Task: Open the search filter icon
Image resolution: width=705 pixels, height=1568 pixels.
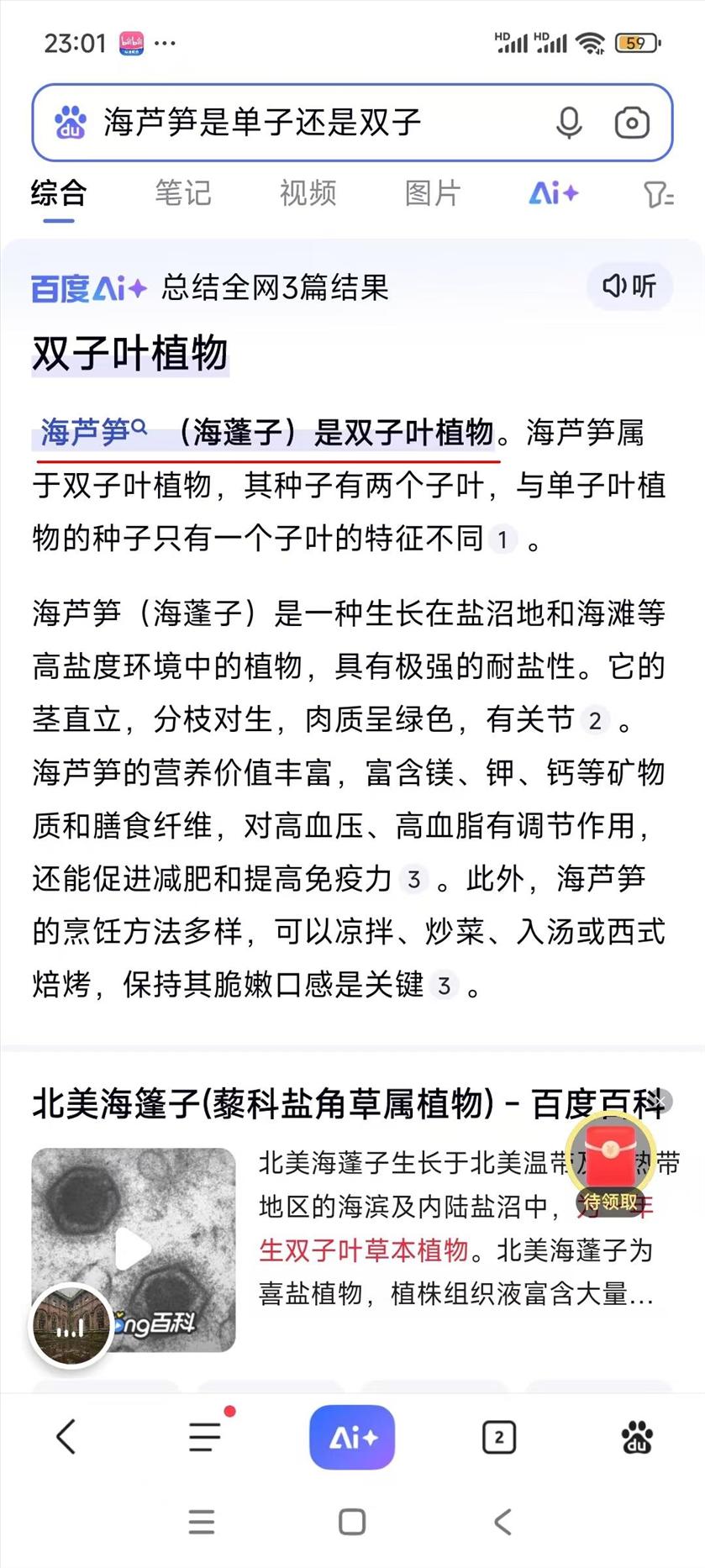Action: [x=659, y=195]
